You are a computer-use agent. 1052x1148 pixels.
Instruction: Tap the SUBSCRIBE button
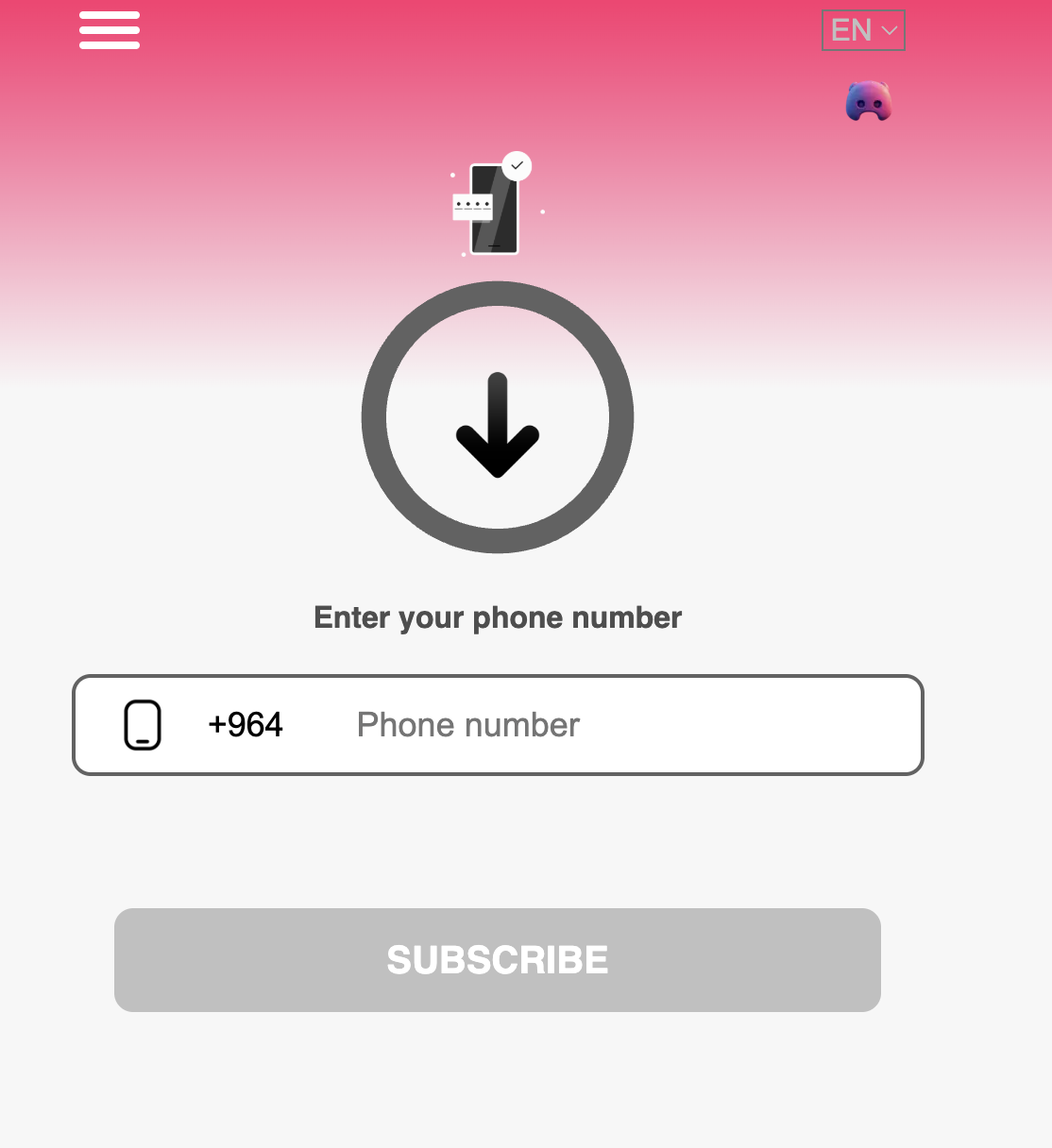tap(498, 960)
